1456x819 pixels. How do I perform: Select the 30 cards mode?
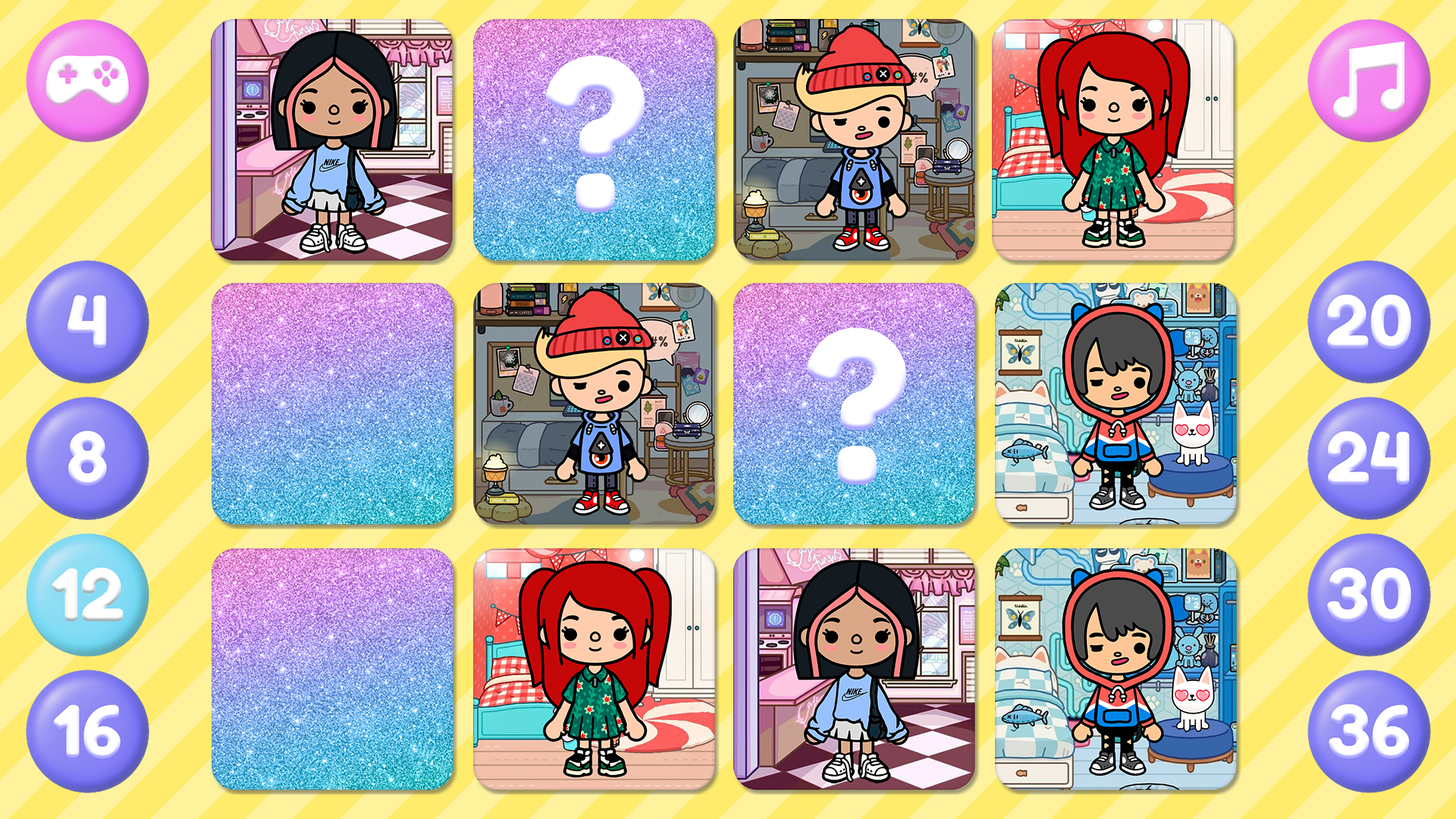pyautogui.click(x=1369, y=595)
